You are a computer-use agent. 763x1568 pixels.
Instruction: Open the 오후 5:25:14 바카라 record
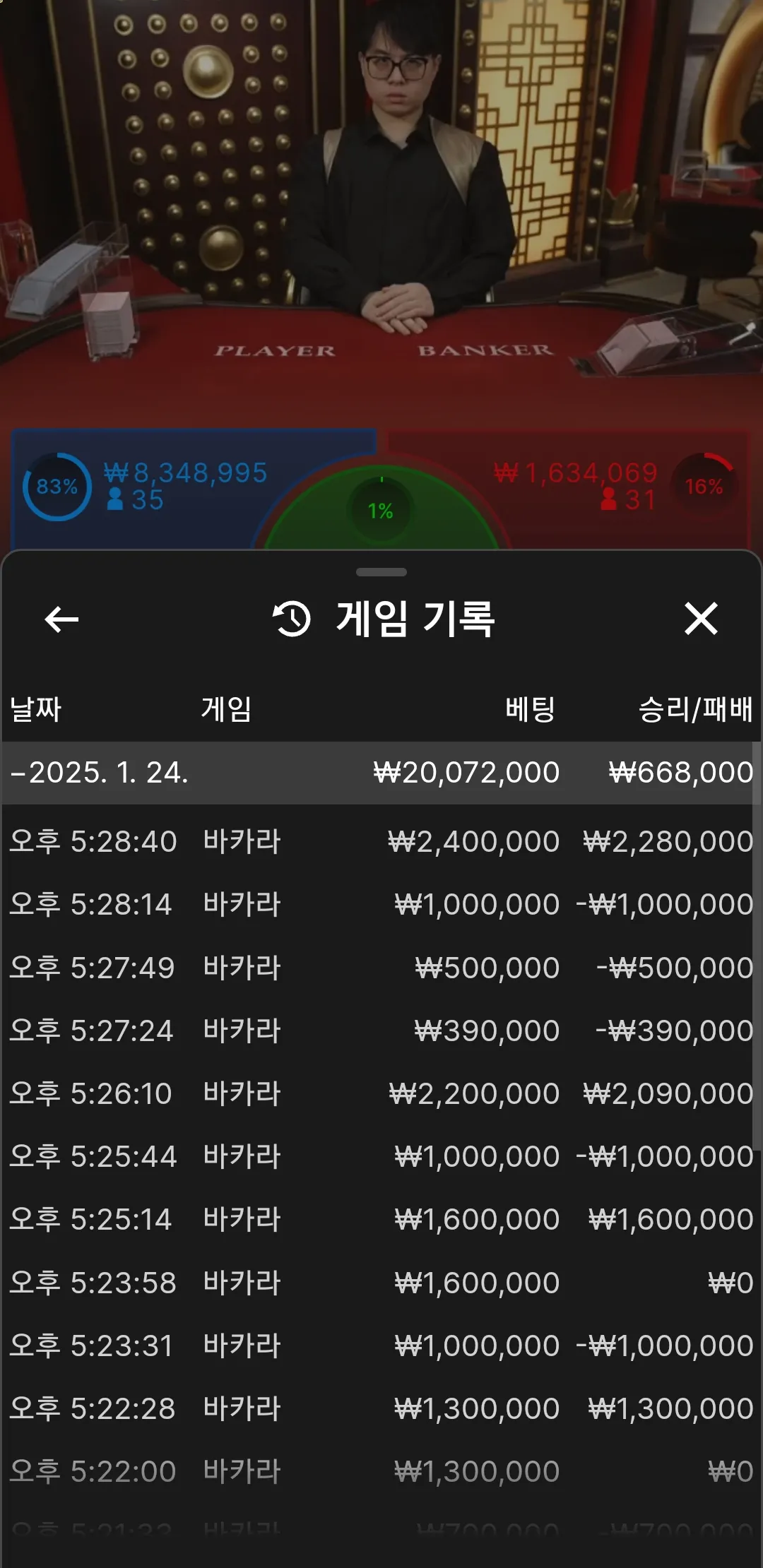pos(381,1220)
